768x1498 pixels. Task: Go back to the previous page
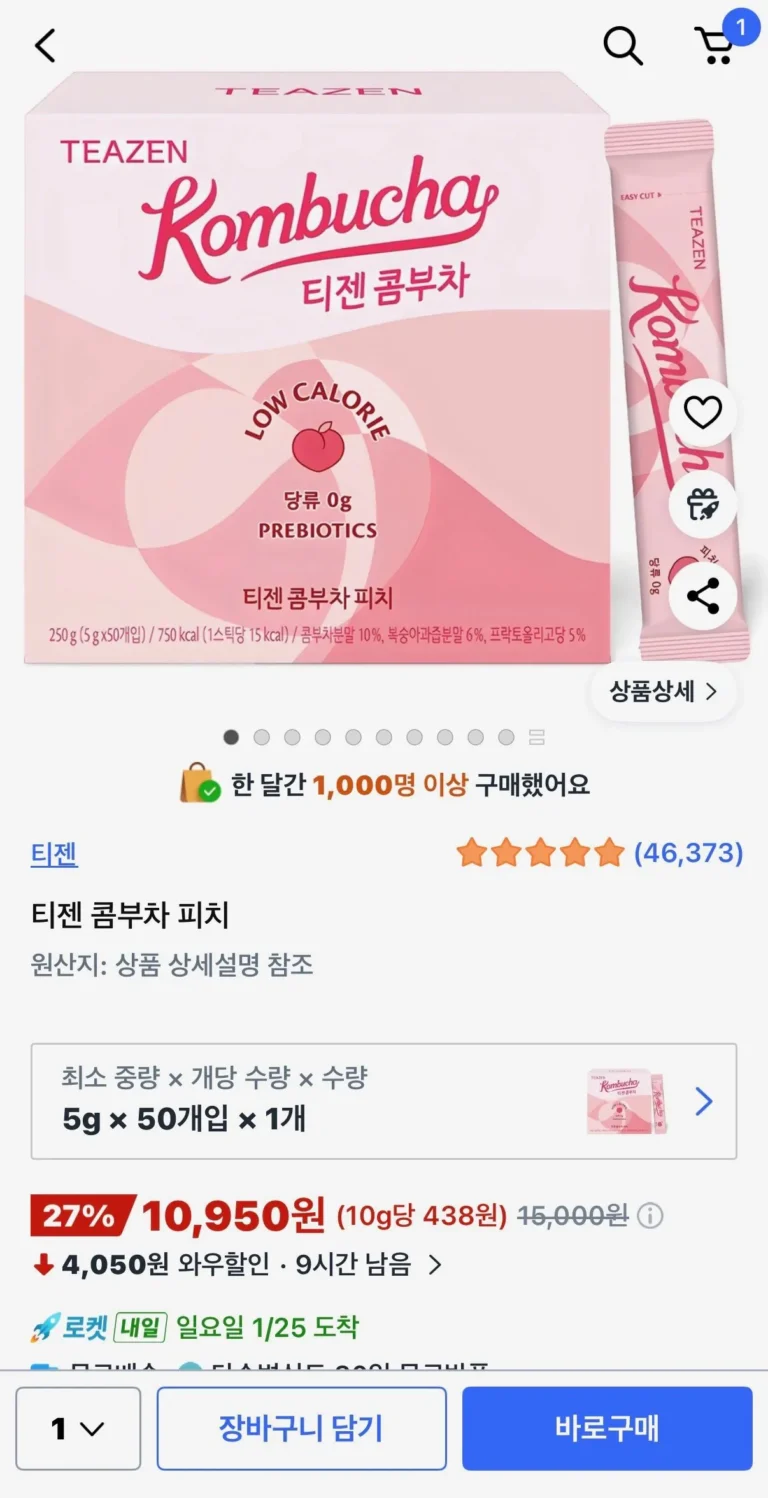click(46, 46)
